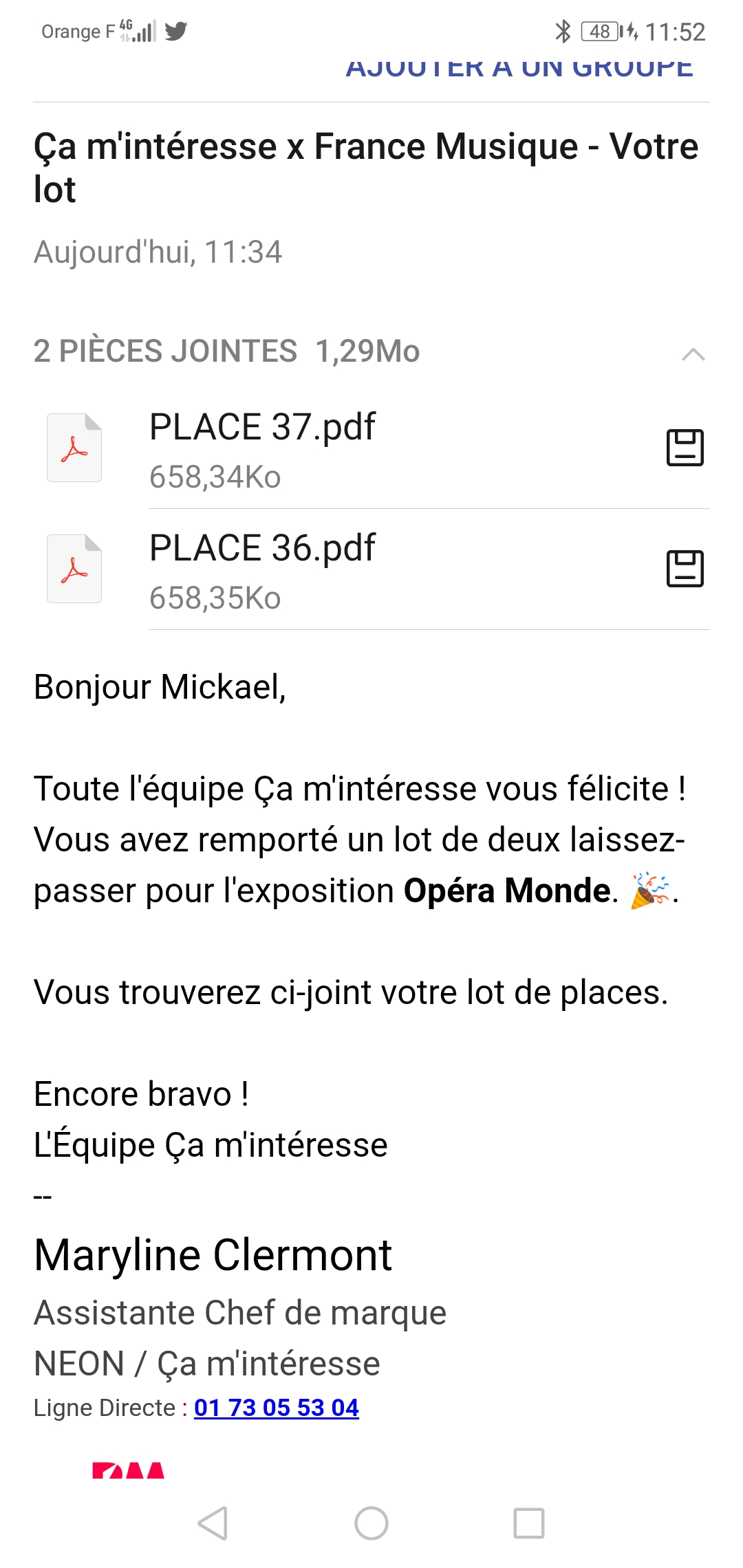Open recent apps from the navigation bar
The height and width of the screenshot is (1568, 743).
pyautogui.click(x=529, y=1523)
